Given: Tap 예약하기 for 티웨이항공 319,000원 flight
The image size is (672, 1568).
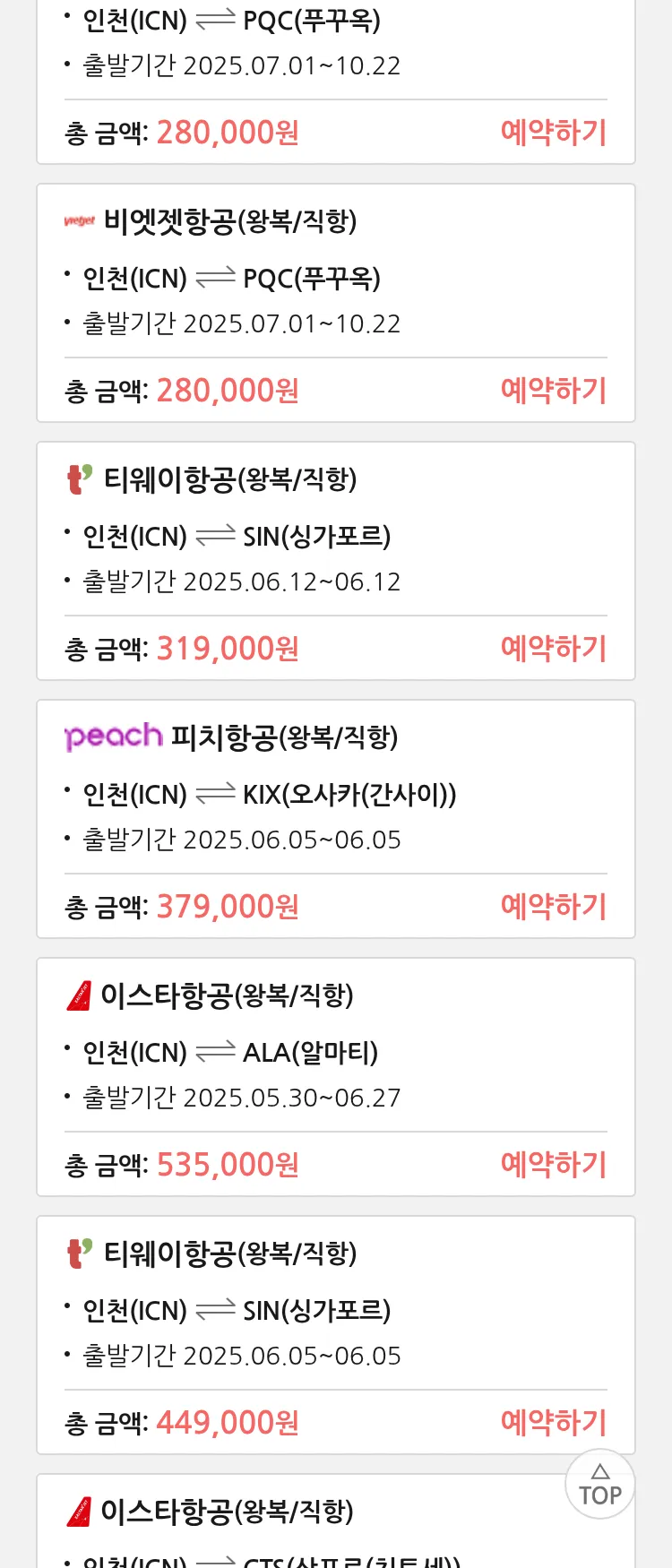Looking at the screenshot, I should 553,649.
